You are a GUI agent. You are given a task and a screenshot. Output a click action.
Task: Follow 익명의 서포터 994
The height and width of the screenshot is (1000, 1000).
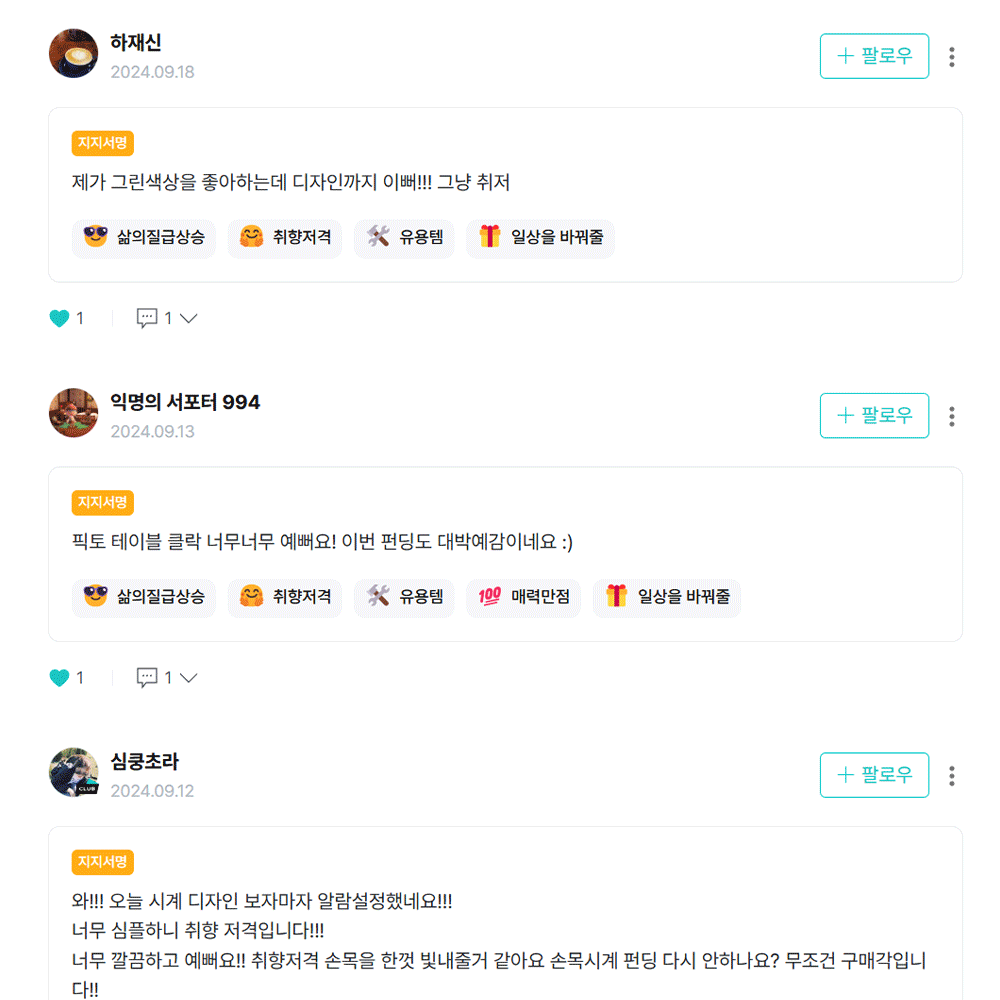coord(874,416)
